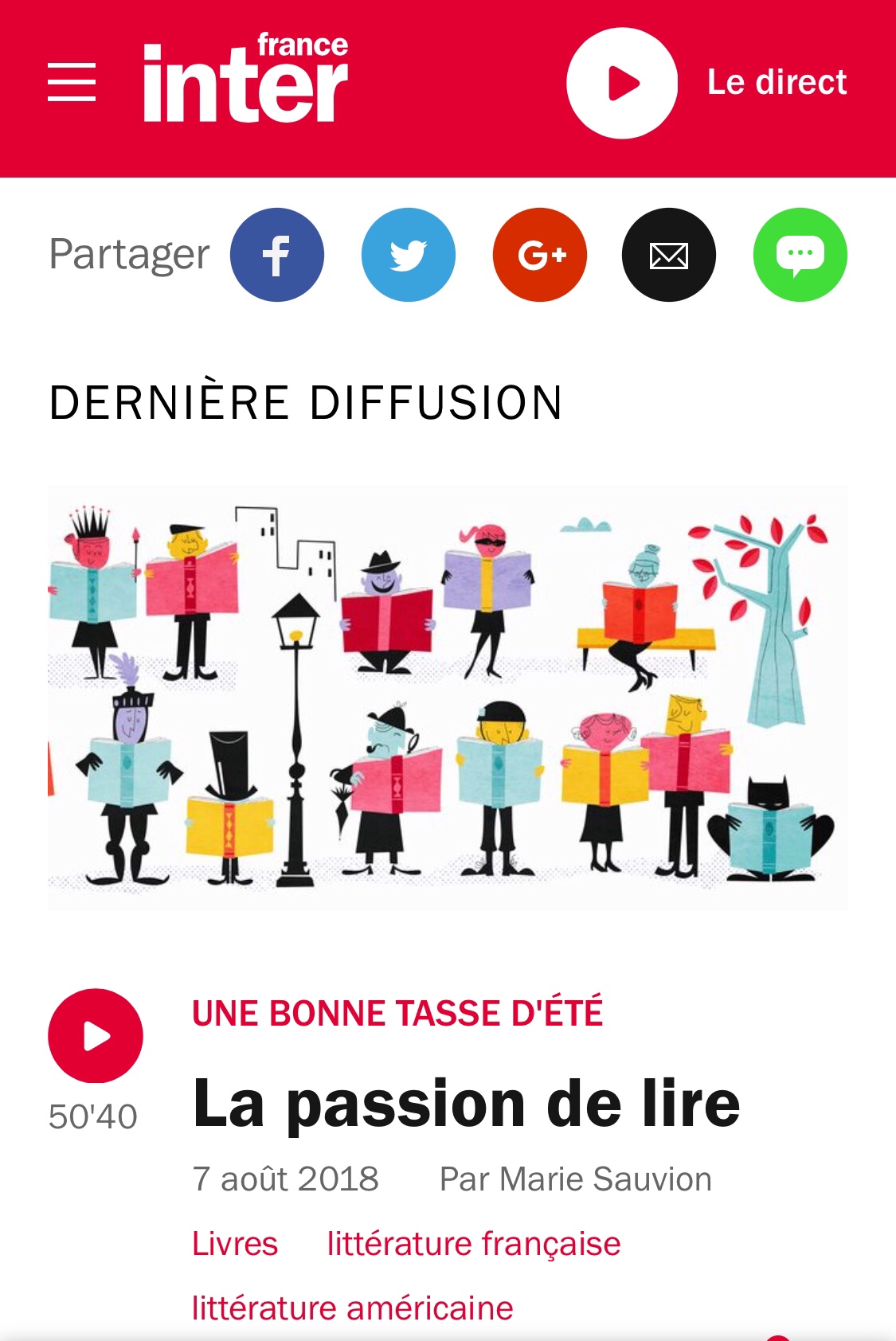
Task: Play the La passion de lire episode
Action: click(x=96, y=1036)
